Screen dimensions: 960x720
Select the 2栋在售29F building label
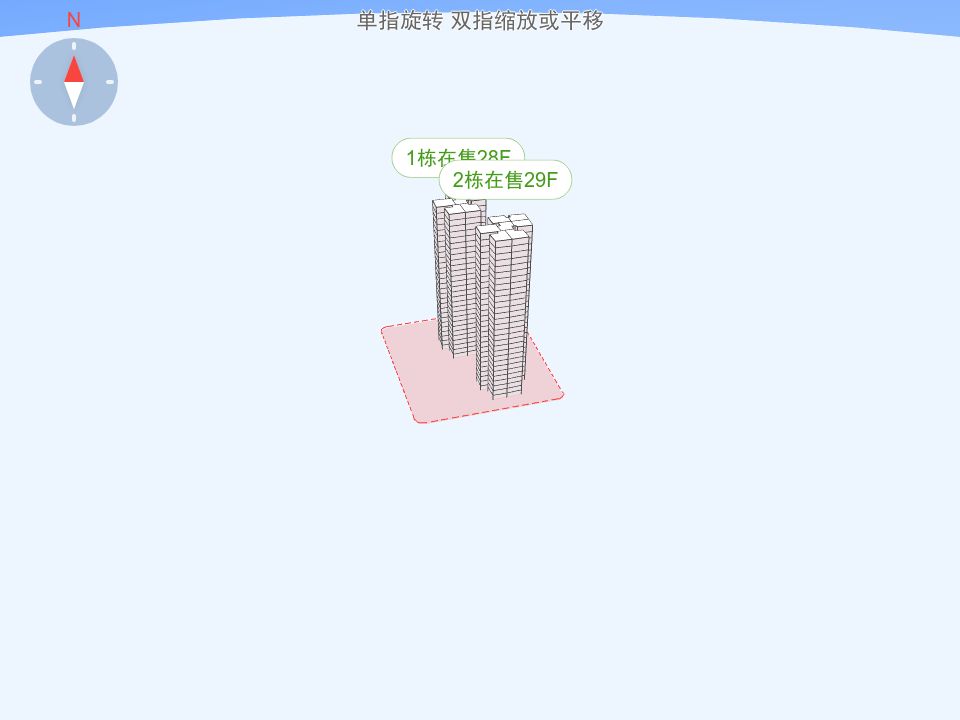505,180
